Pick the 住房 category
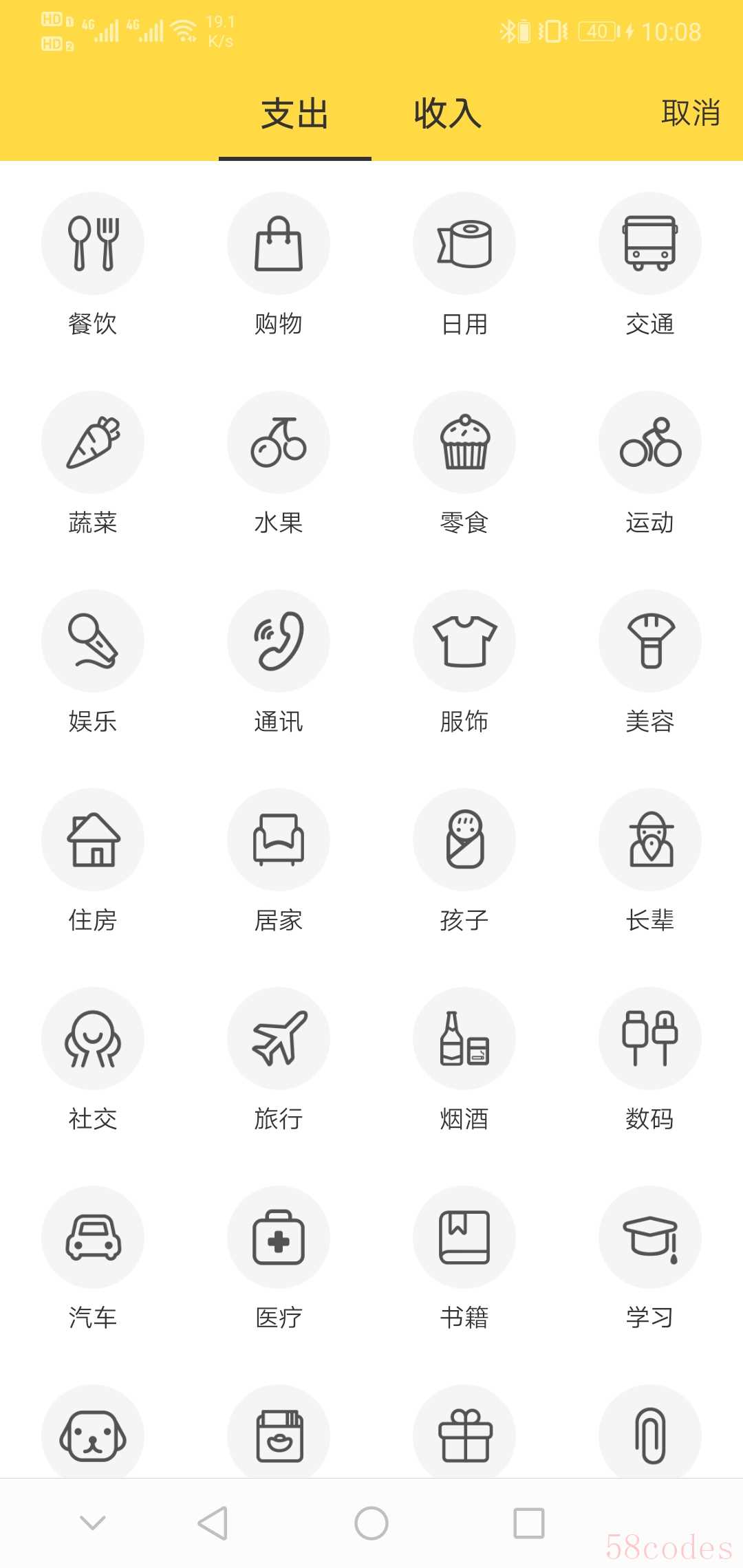 click(x=93, y=840)
